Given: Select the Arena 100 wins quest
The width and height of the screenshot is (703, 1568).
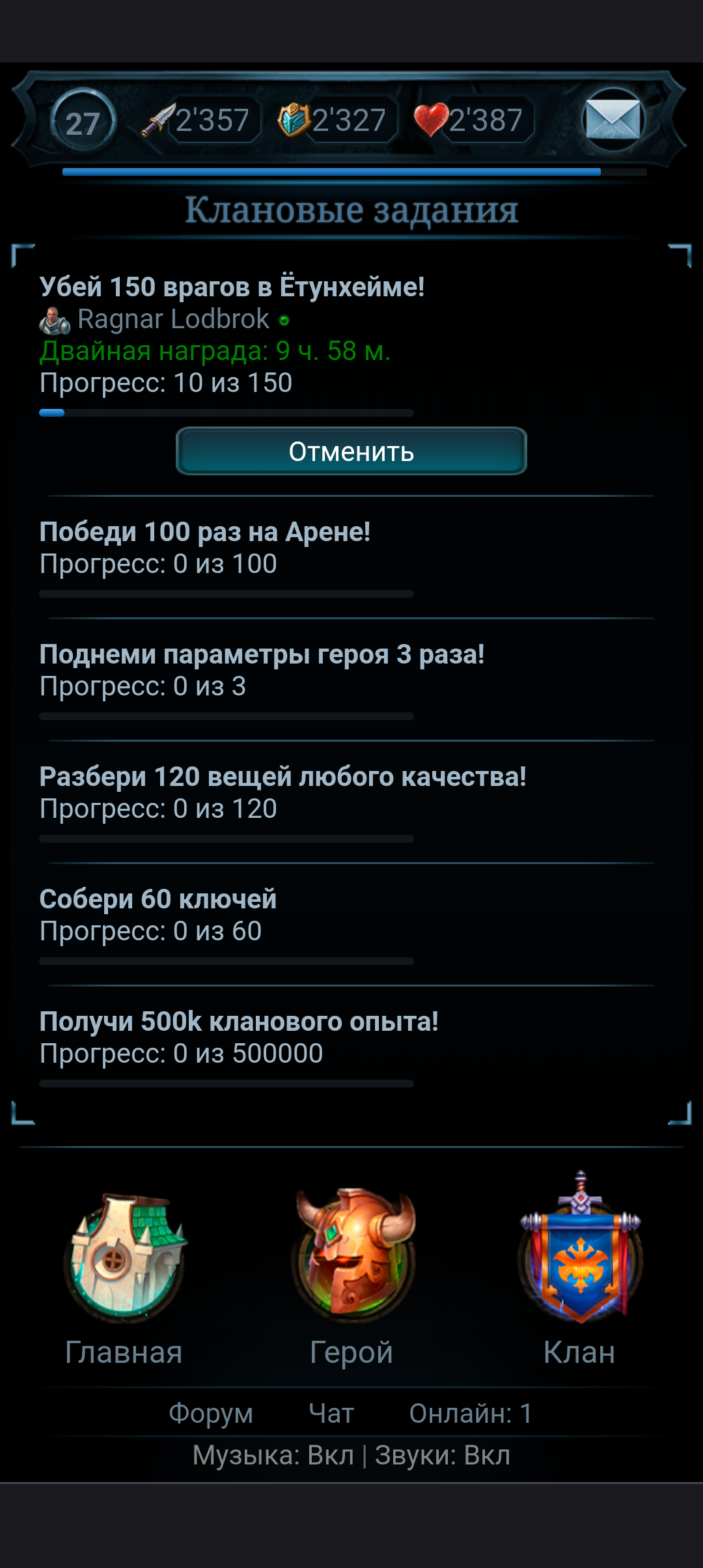Looking at the screenshot, I should [x=204, y=533].
